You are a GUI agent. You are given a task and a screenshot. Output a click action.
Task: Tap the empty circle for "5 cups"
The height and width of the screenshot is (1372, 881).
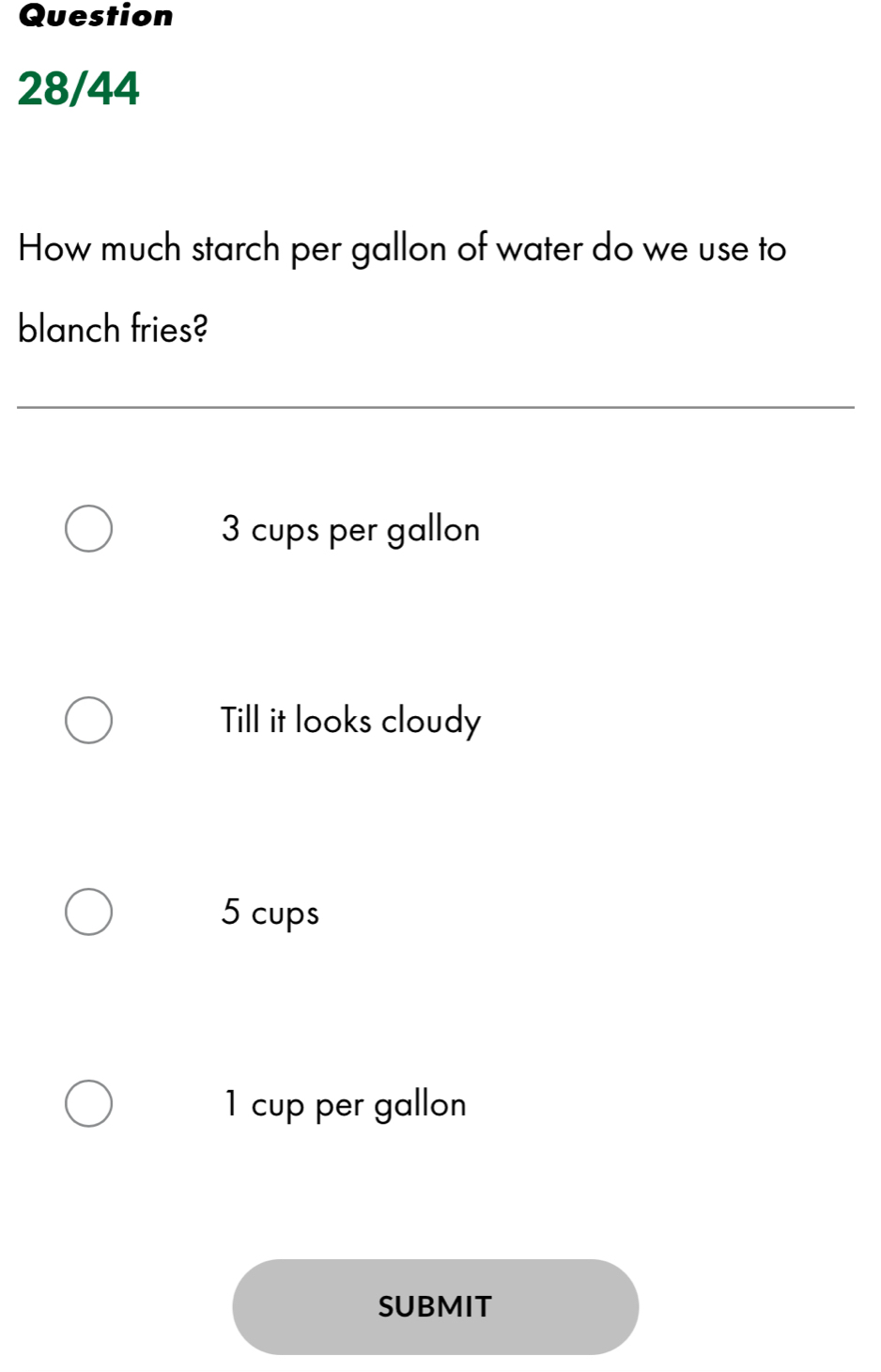pos(89,911)
